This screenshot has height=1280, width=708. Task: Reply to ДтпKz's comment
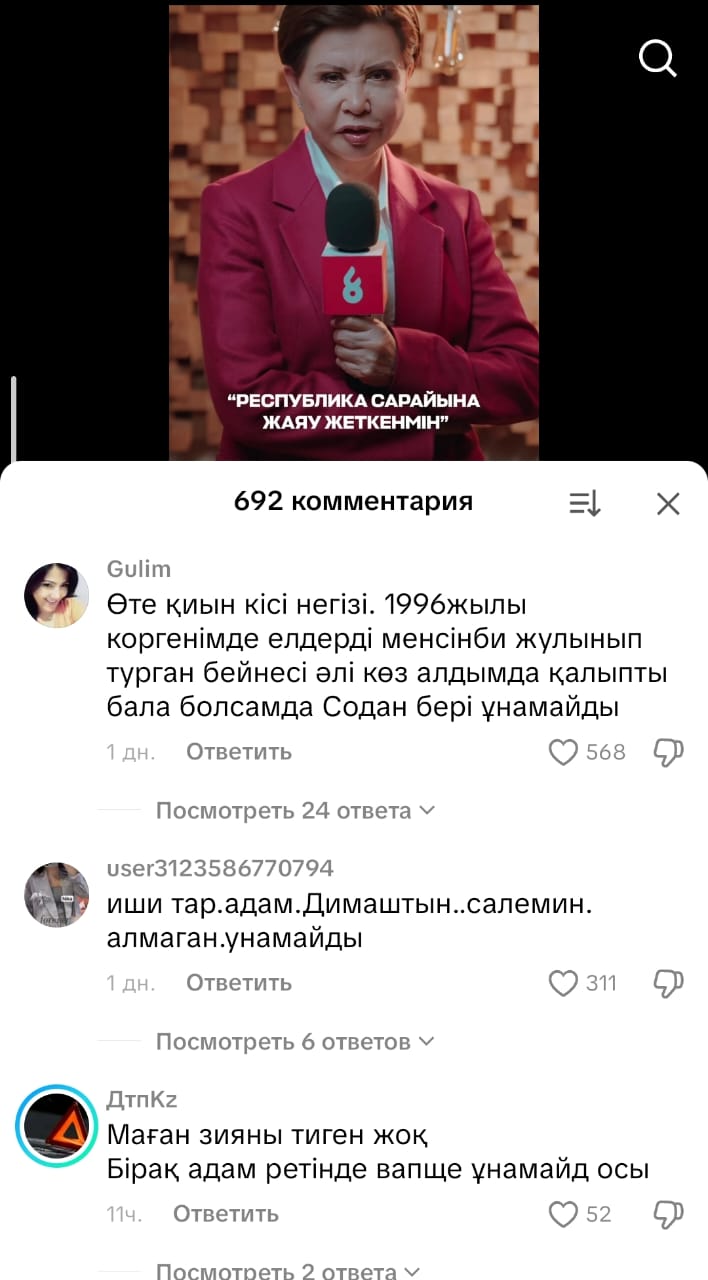226,1214
